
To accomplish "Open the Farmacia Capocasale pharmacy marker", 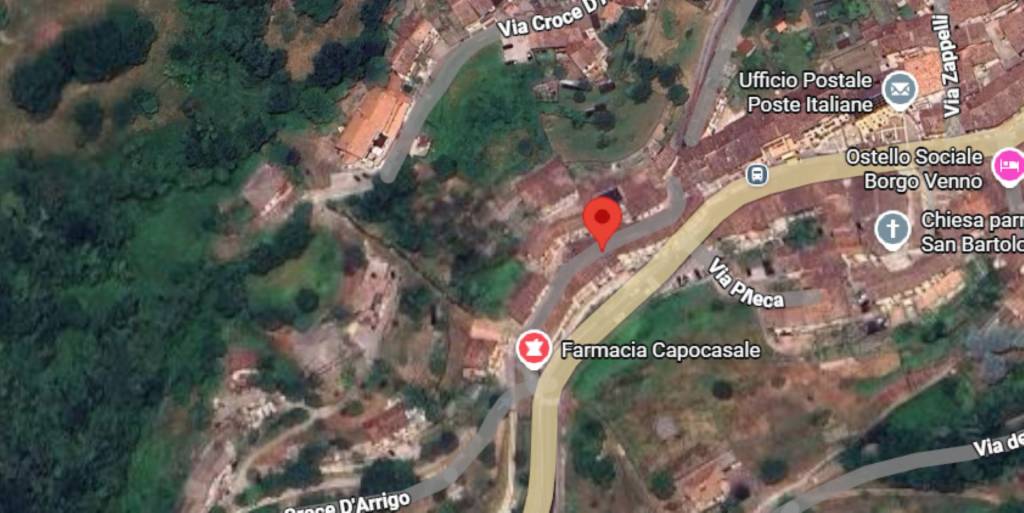I will [534, 348].
